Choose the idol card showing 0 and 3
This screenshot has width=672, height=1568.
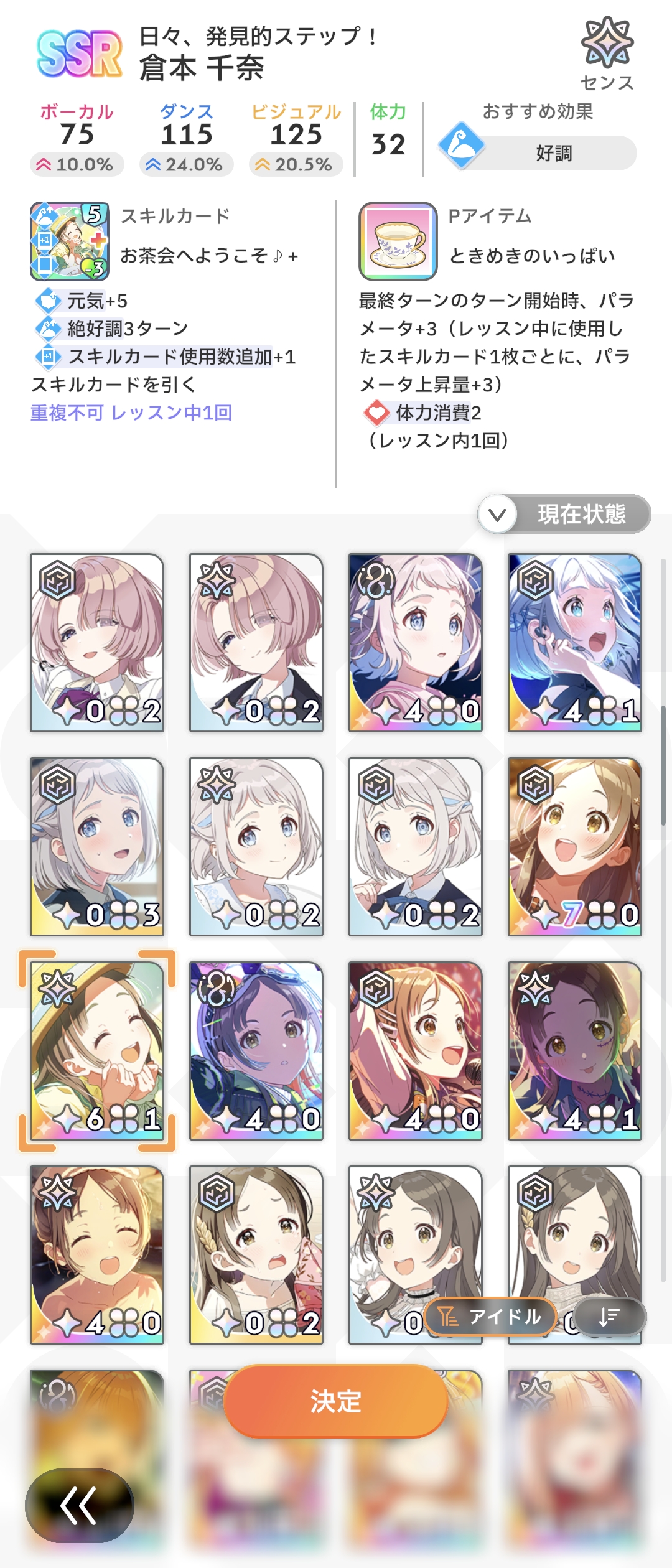click(97, 846)
